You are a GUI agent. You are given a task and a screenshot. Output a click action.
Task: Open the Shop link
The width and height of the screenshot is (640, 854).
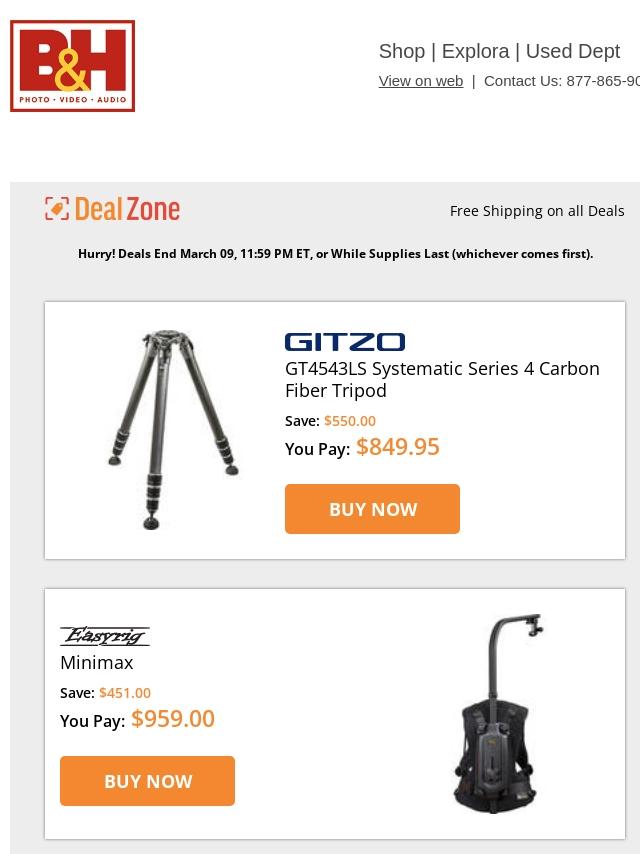pyautogui.click(x=401, y=51)
